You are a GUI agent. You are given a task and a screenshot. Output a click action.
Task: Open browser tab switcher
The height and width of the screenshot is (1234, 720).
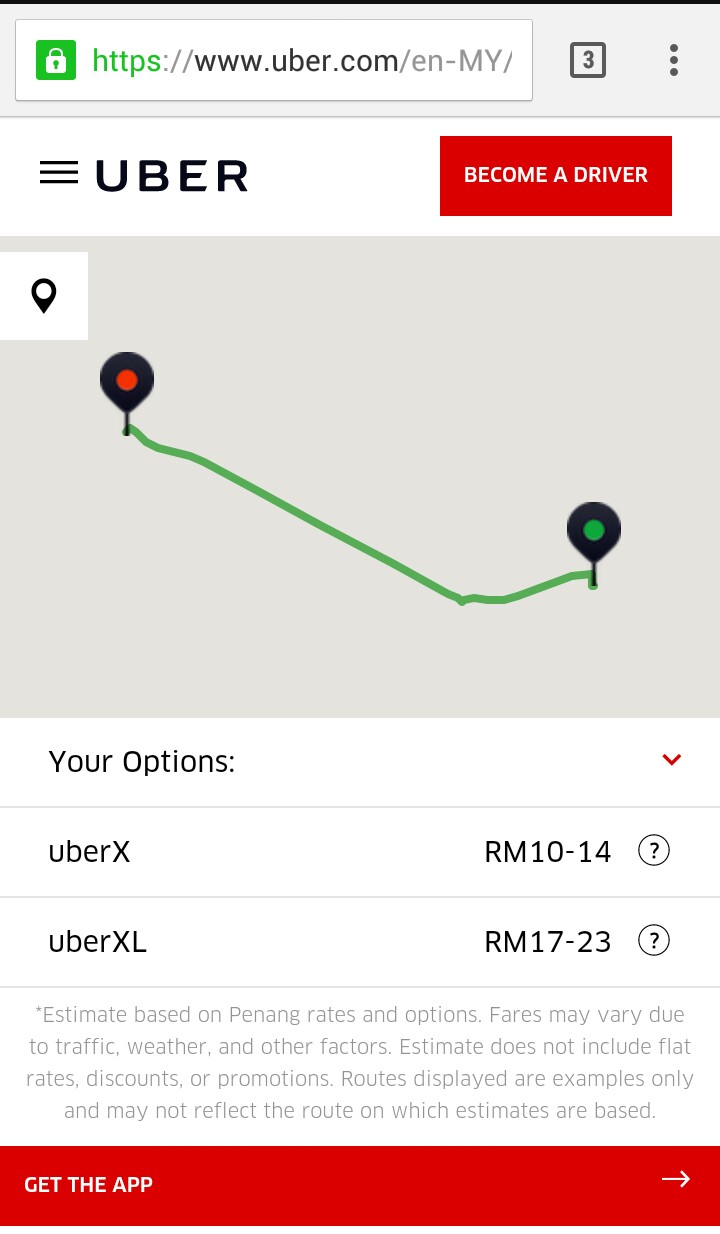(x=587, y=61)
